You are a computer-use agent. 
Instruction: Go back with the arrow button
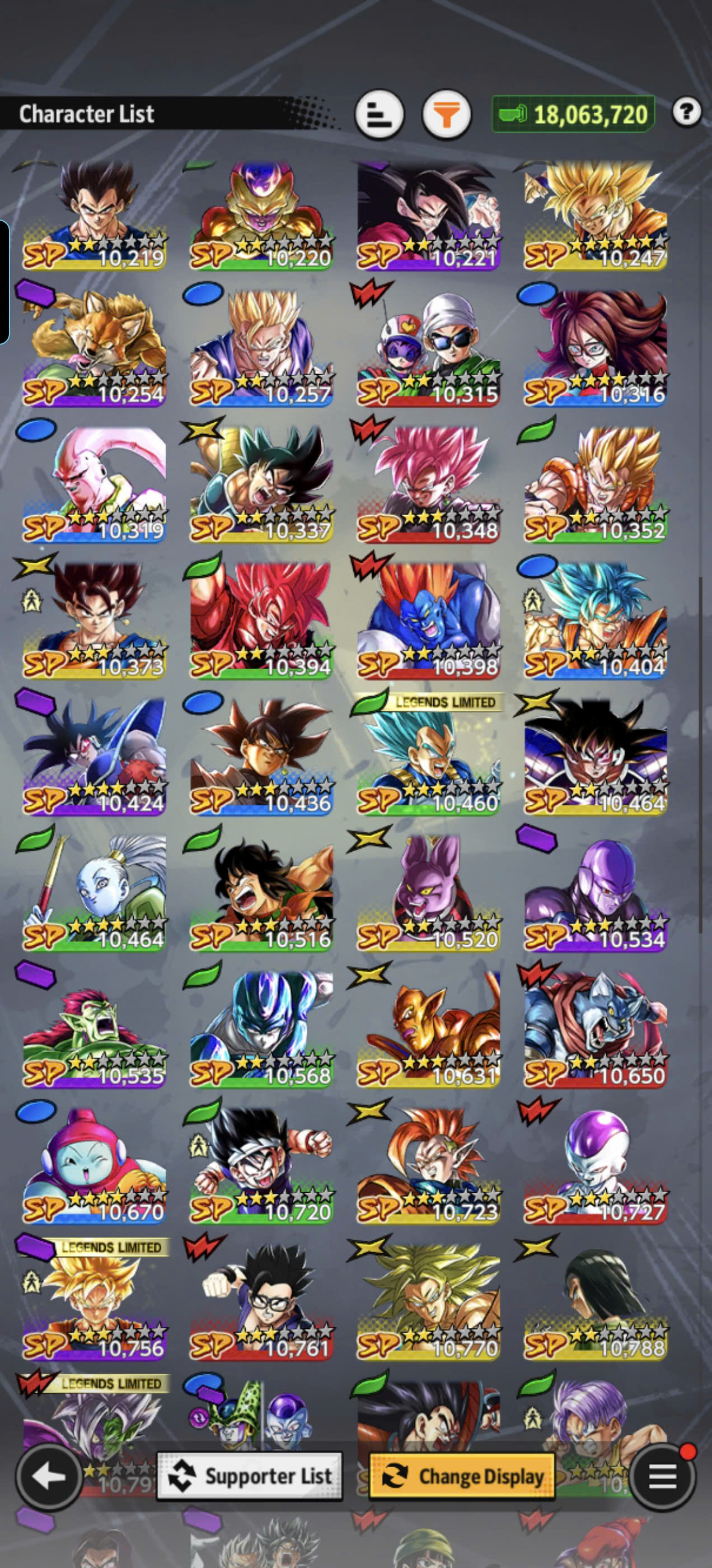tap(49, 1476)
